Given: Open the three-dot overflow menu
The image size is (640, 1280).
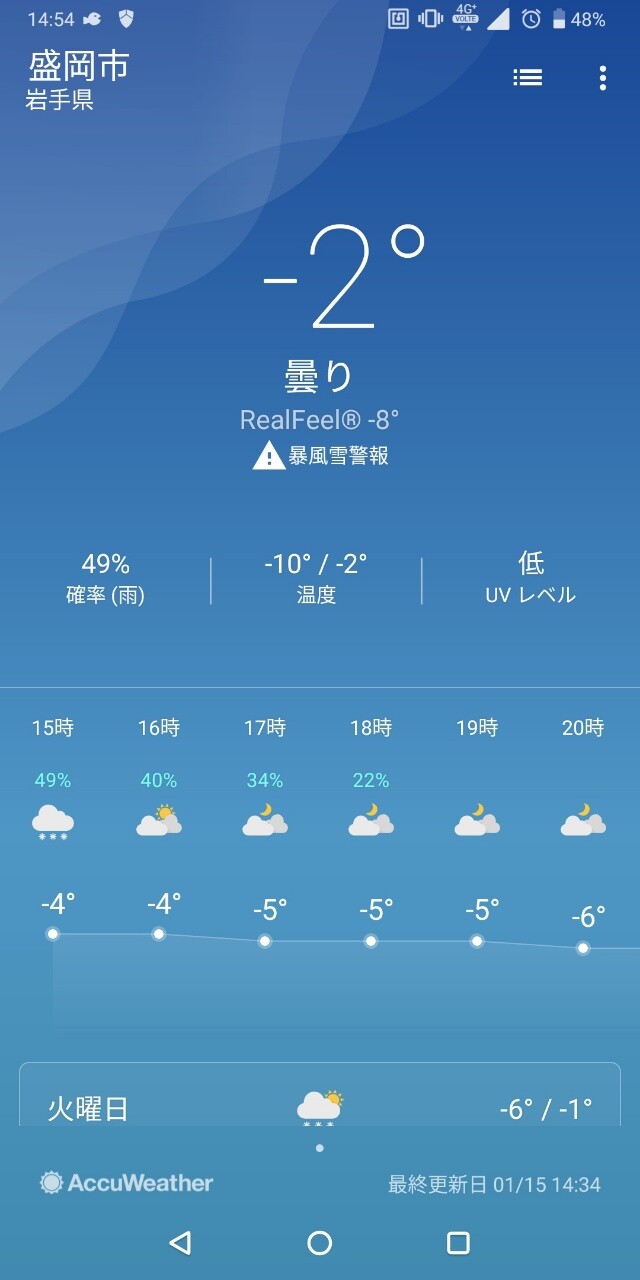Looking at the screenshot, I should click(x=602, y=78).
